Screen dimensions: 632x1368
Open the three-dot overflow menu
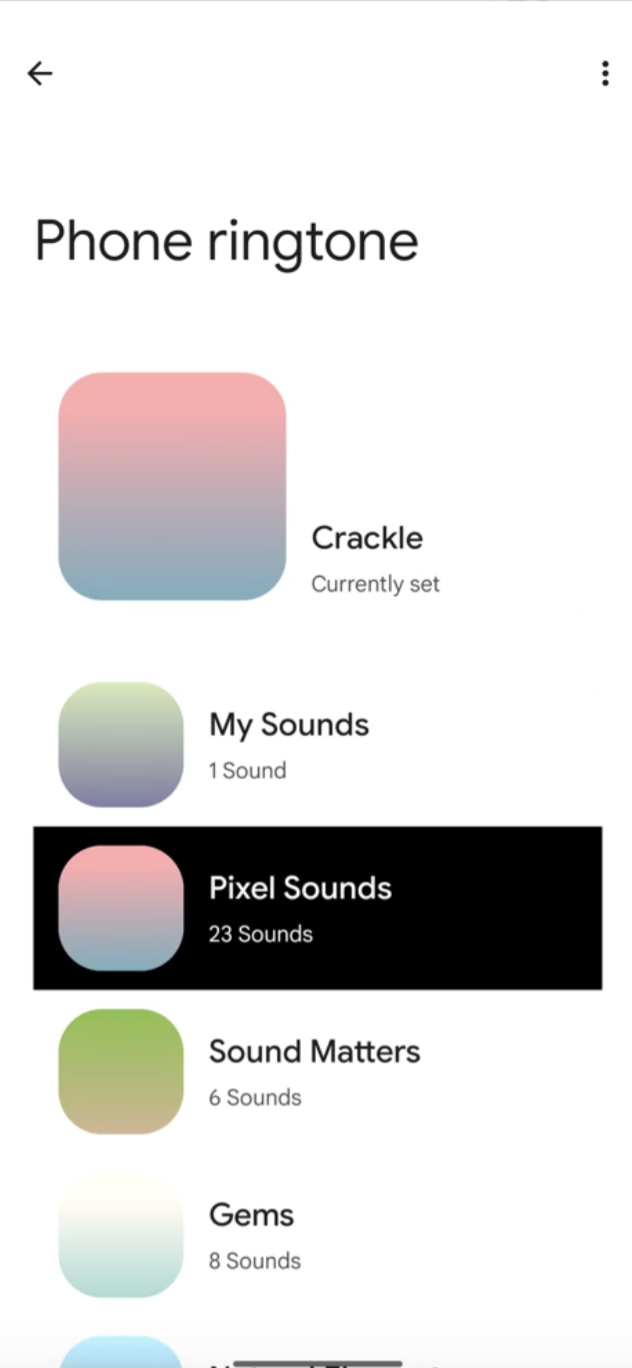pos(605,73)
